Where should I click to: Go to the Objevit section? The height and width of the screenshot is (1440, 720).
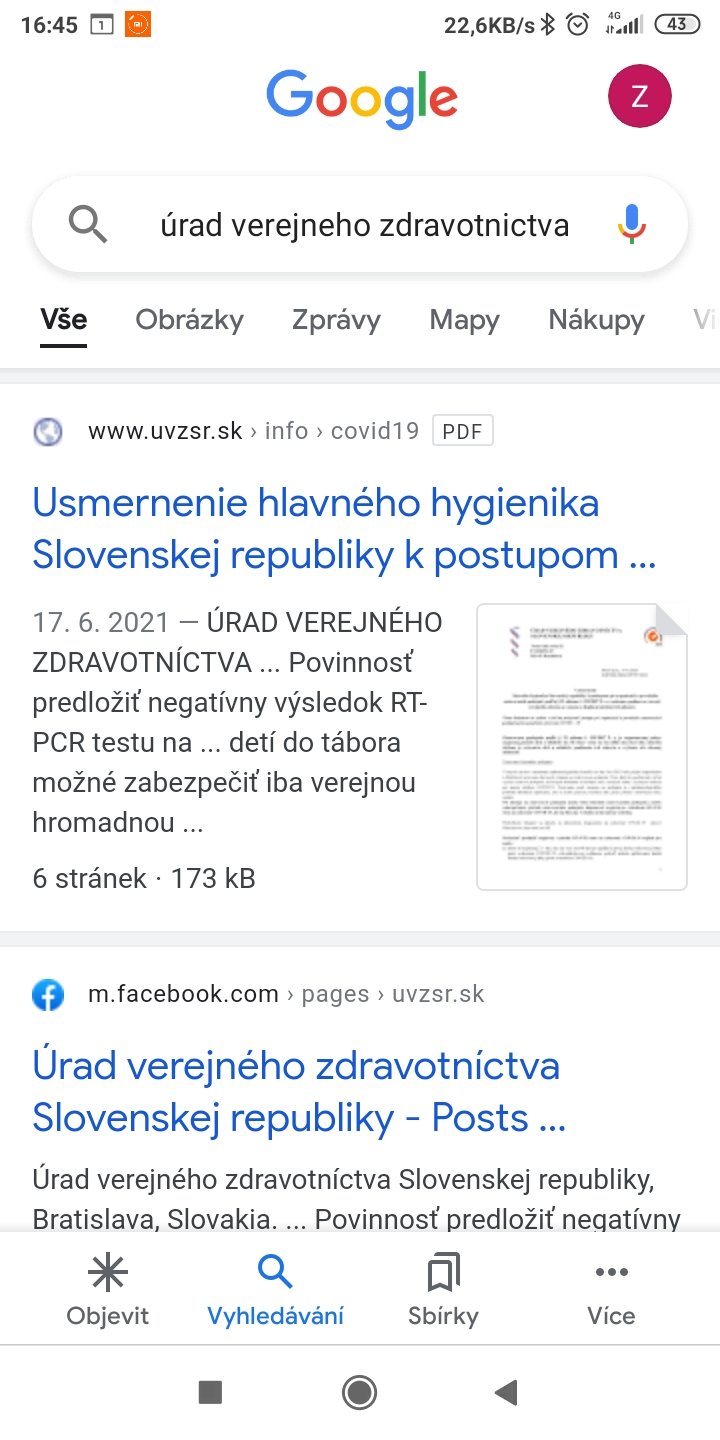[x=107, y=1290]
